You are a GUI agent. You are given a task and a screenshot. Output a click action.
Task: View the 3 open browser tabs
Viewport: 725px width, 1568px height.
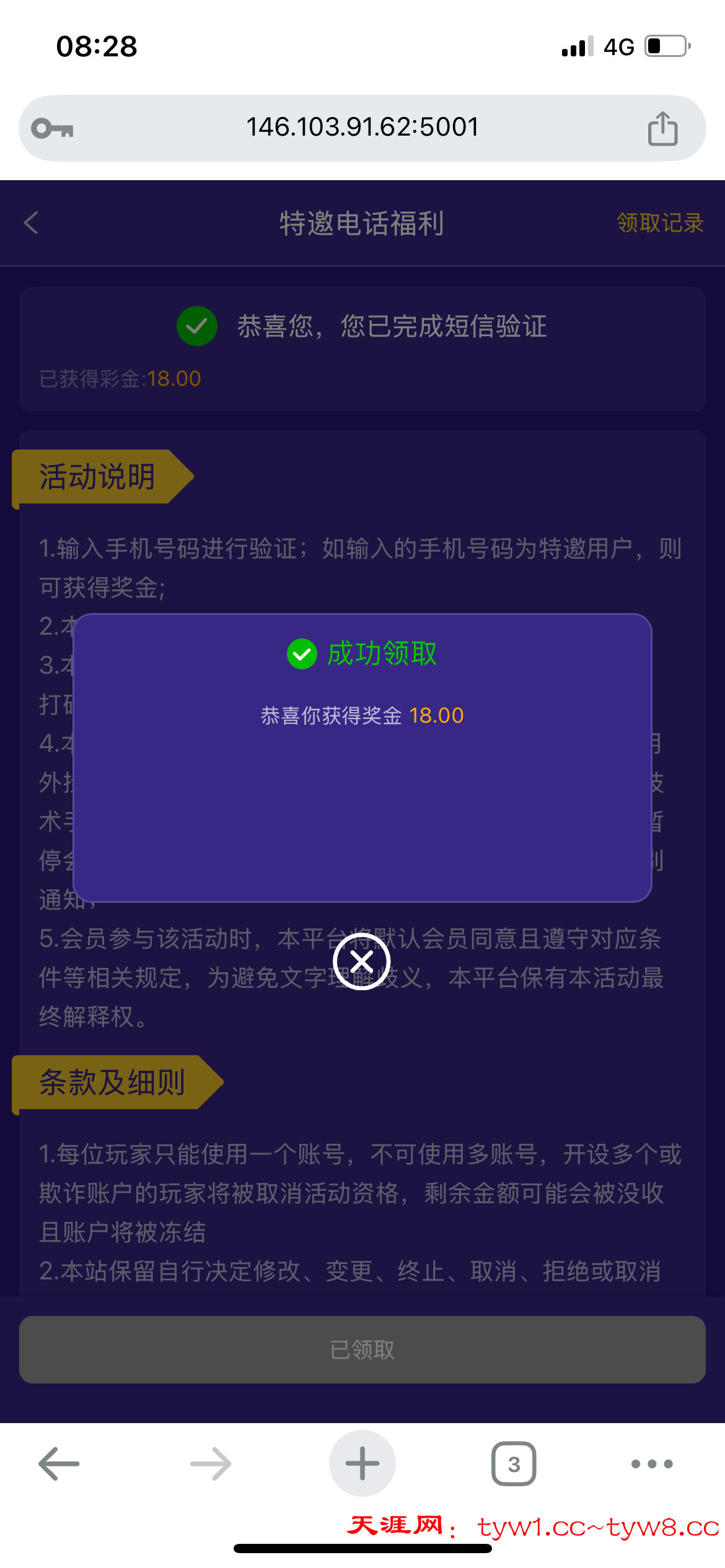coord(513,1464)
